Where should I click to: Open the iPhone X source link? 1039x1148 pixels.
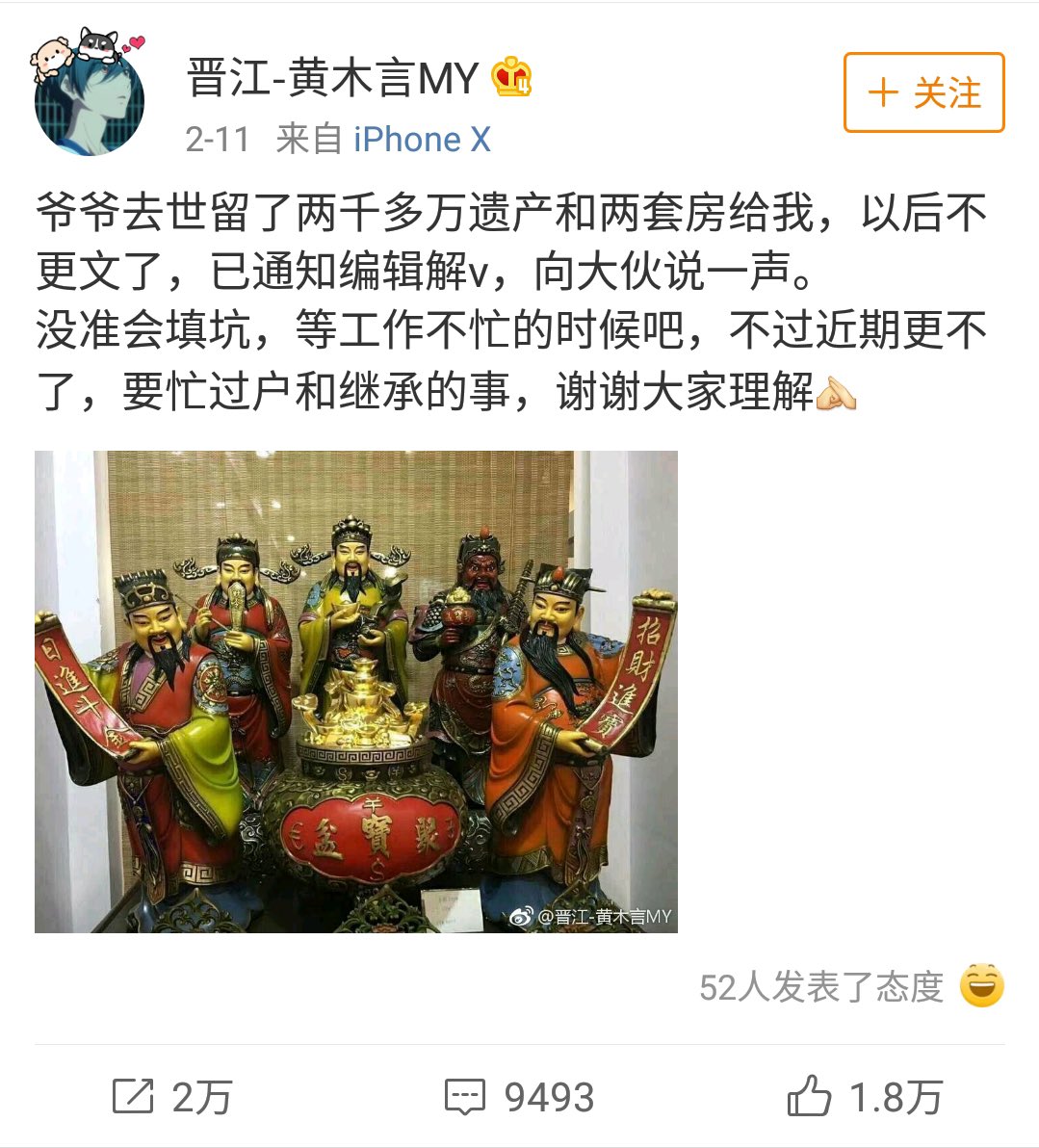coord(422,140)
